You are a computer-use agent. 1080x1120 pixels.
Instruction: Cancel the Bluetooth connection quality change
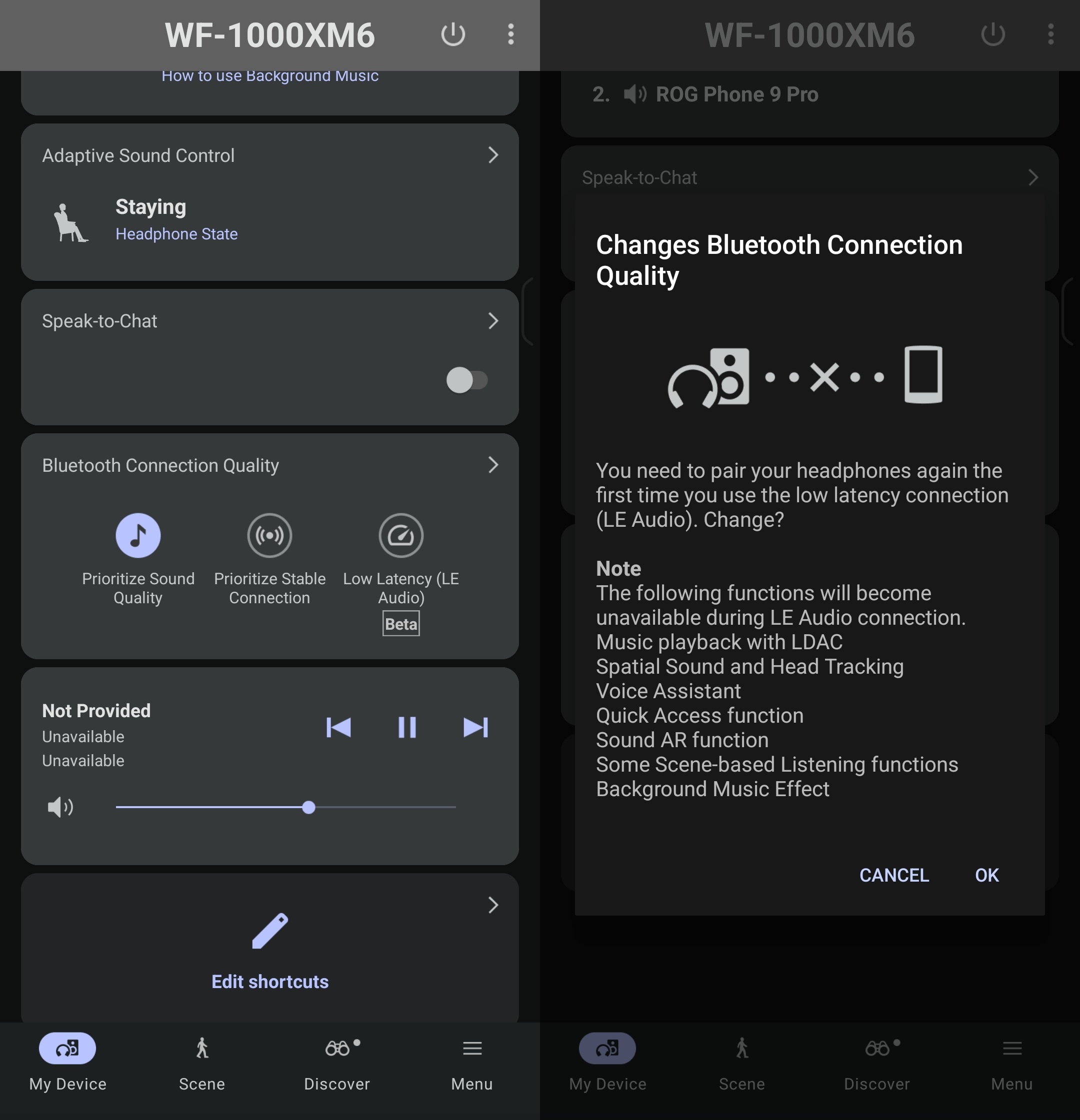(x=893, y=875)
